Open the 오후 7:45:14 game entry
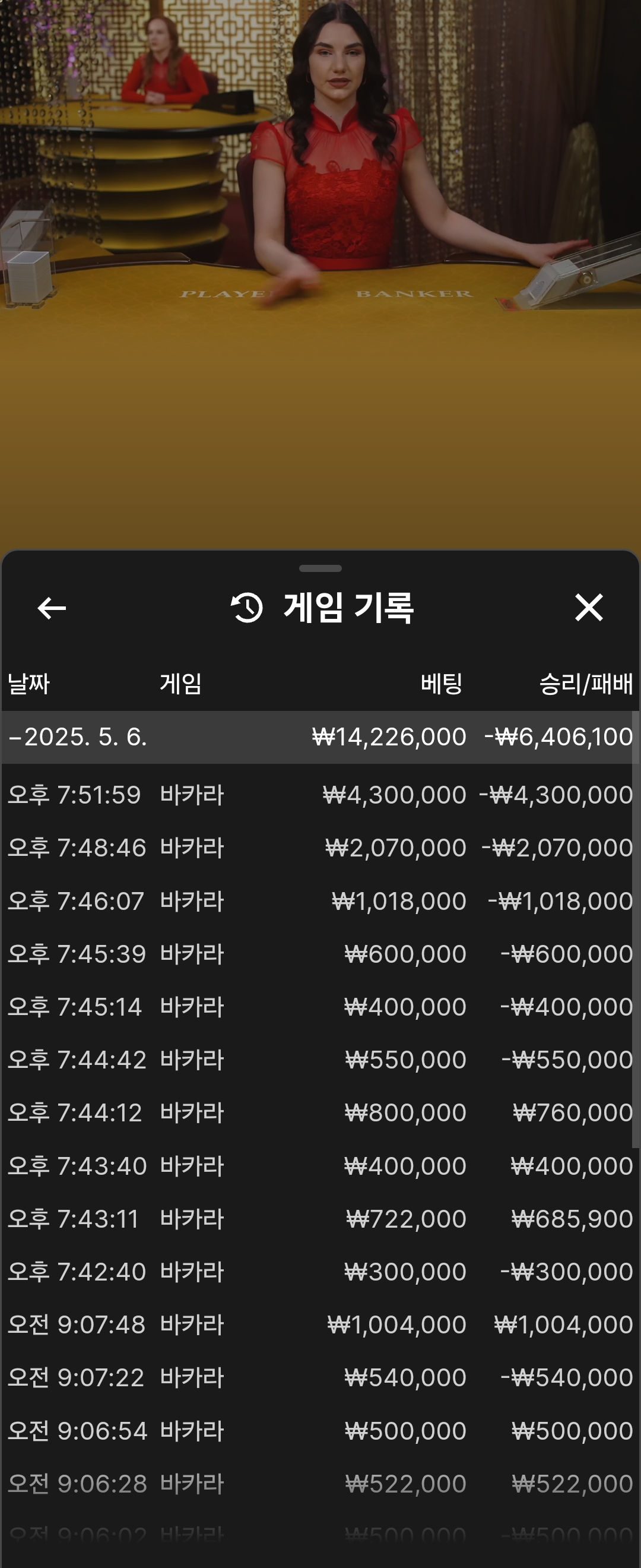The image size is (641, 1568). click(x=320, y=1007)
